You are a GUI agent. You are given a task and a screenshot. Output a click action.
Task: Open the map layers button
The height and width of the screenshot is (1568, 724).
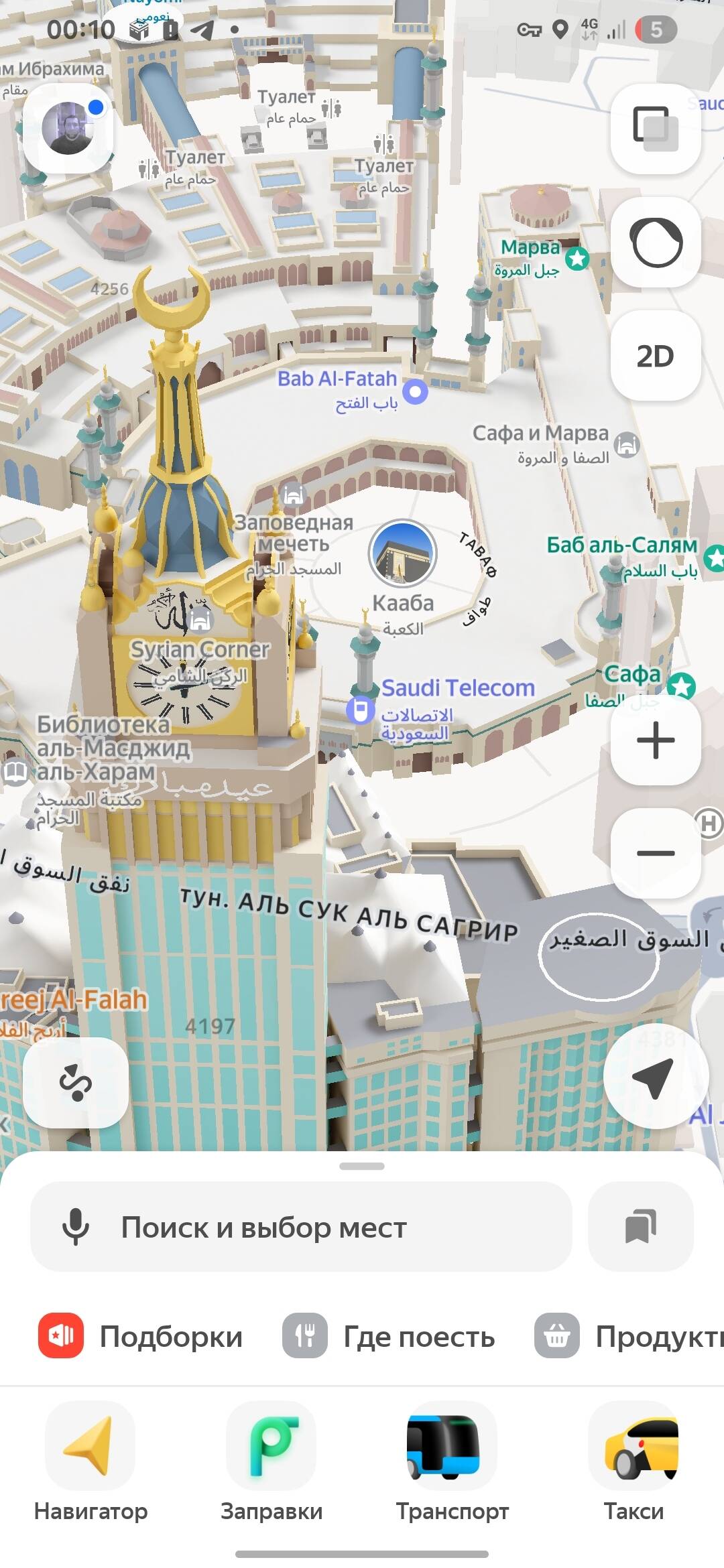click(655, 128)
